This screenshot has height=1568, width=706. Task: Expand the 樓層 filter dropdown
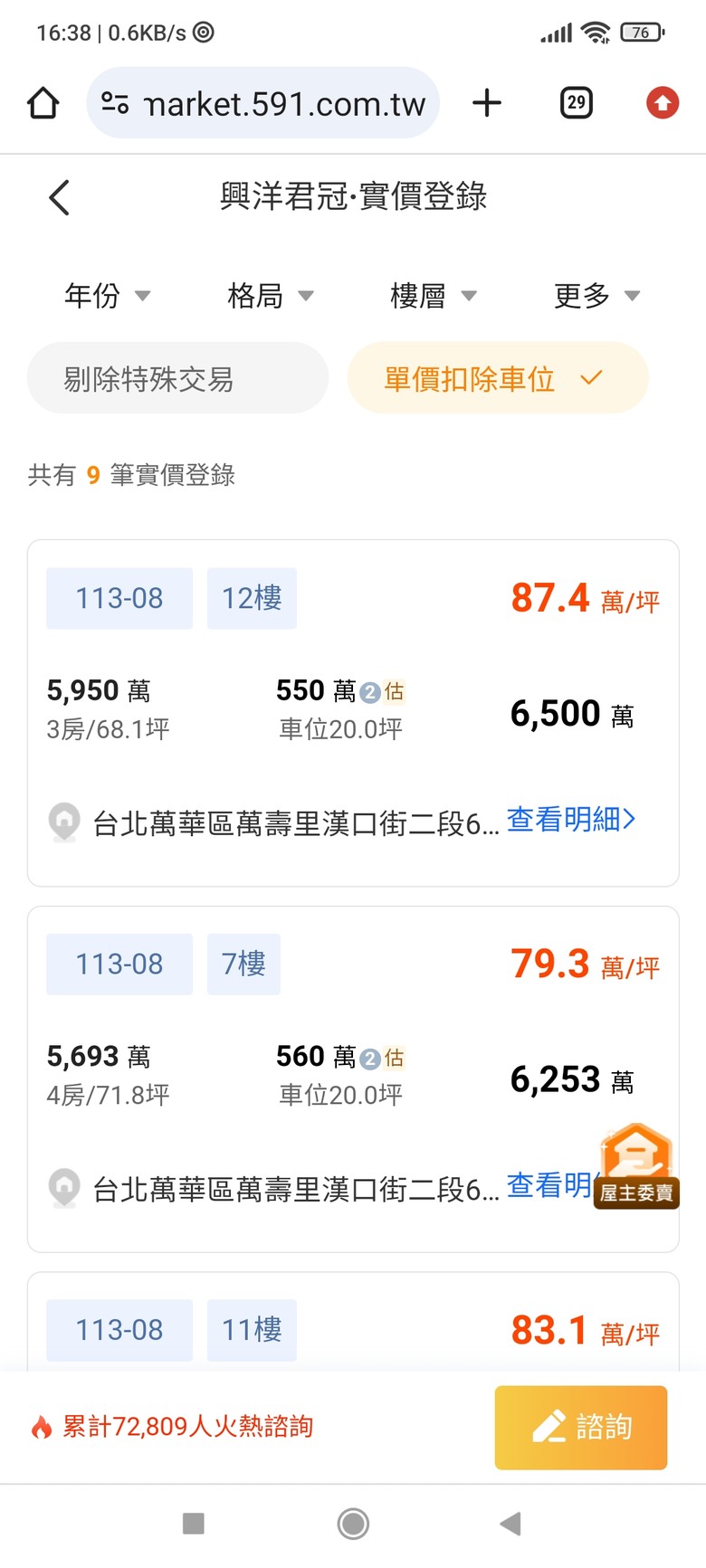434,296
